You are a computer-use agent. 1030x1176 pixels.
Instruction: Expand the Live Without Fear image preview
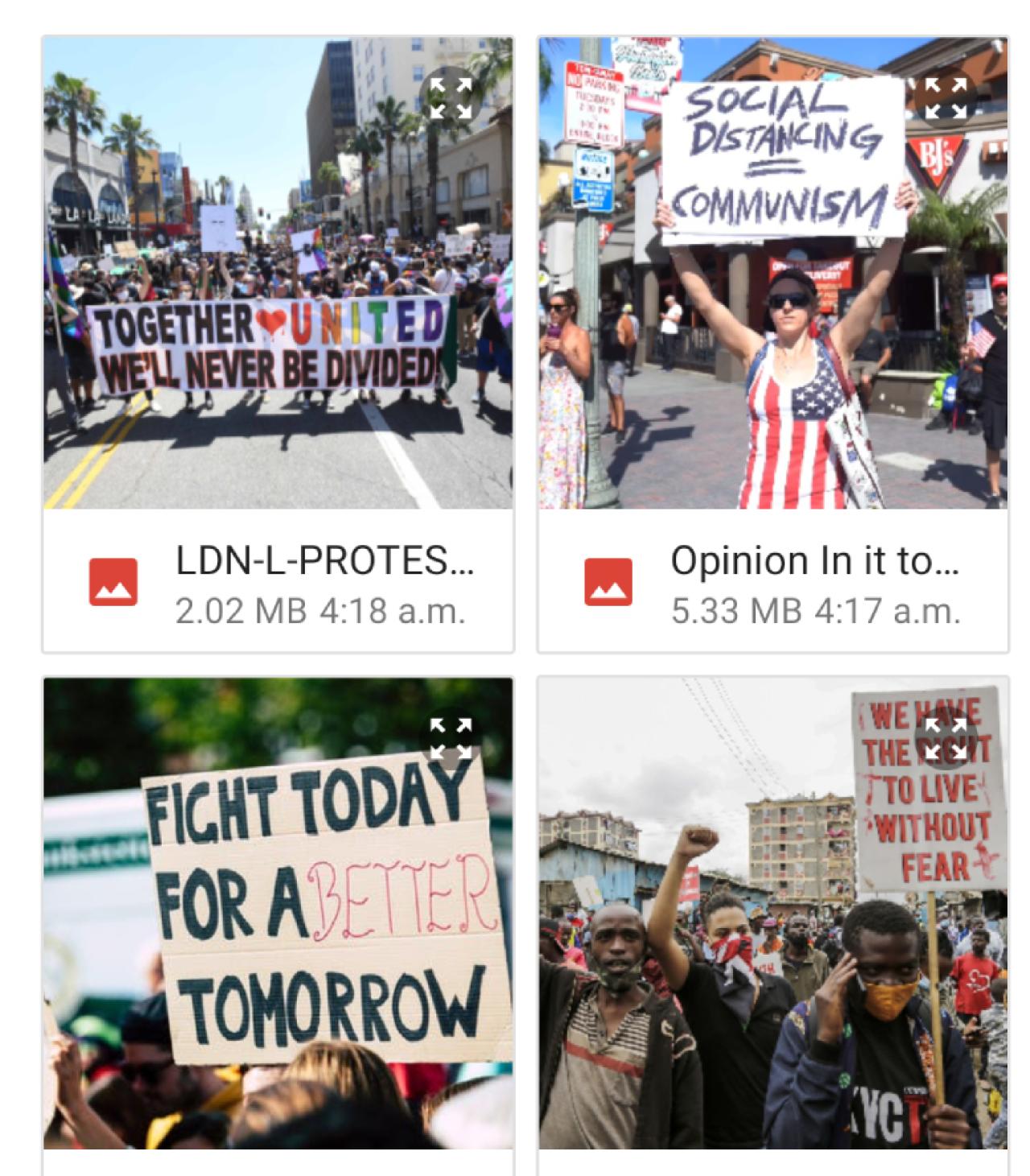tap(945, 738)
